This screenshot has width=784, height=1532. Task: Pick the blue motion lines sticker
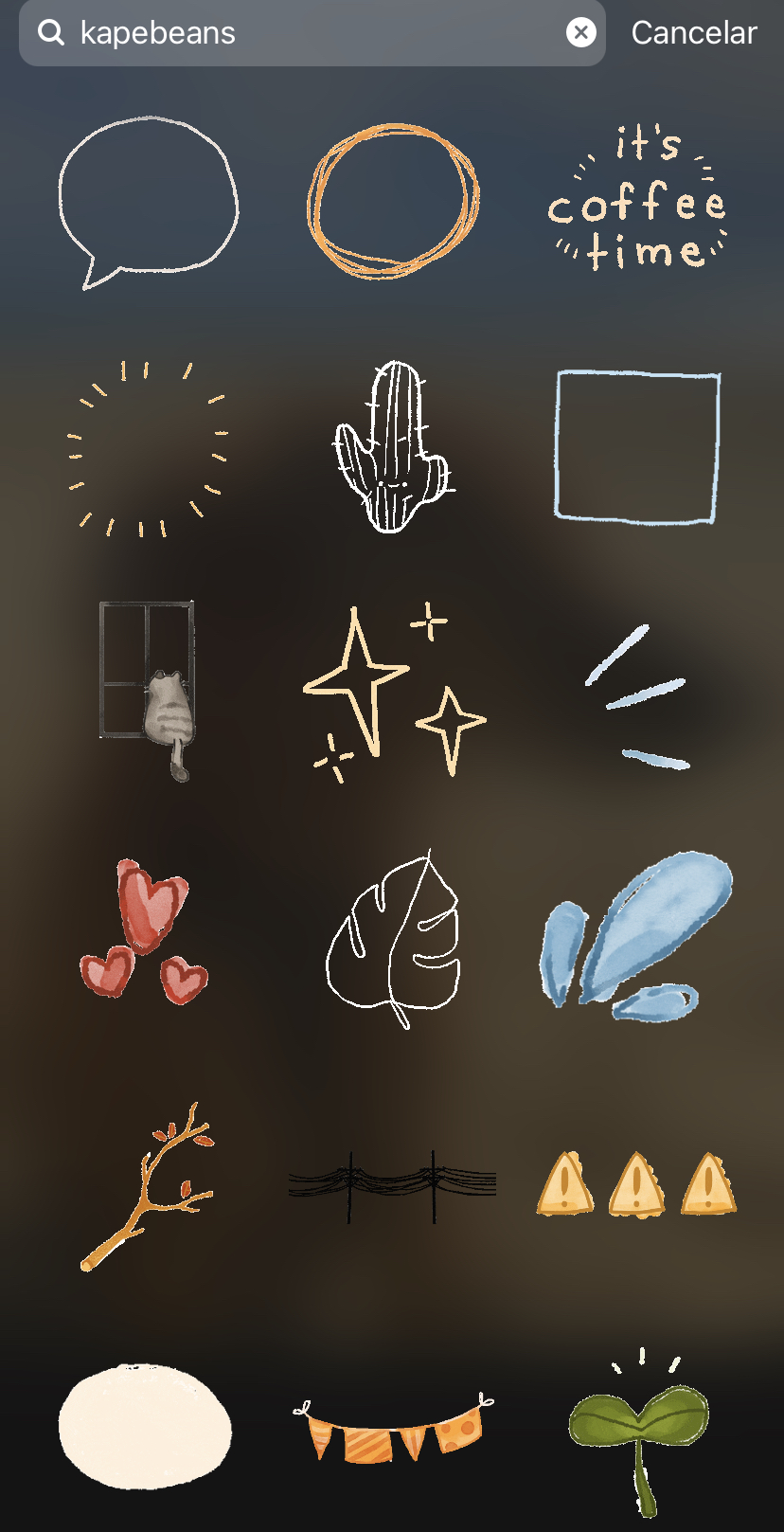point(642,698)
